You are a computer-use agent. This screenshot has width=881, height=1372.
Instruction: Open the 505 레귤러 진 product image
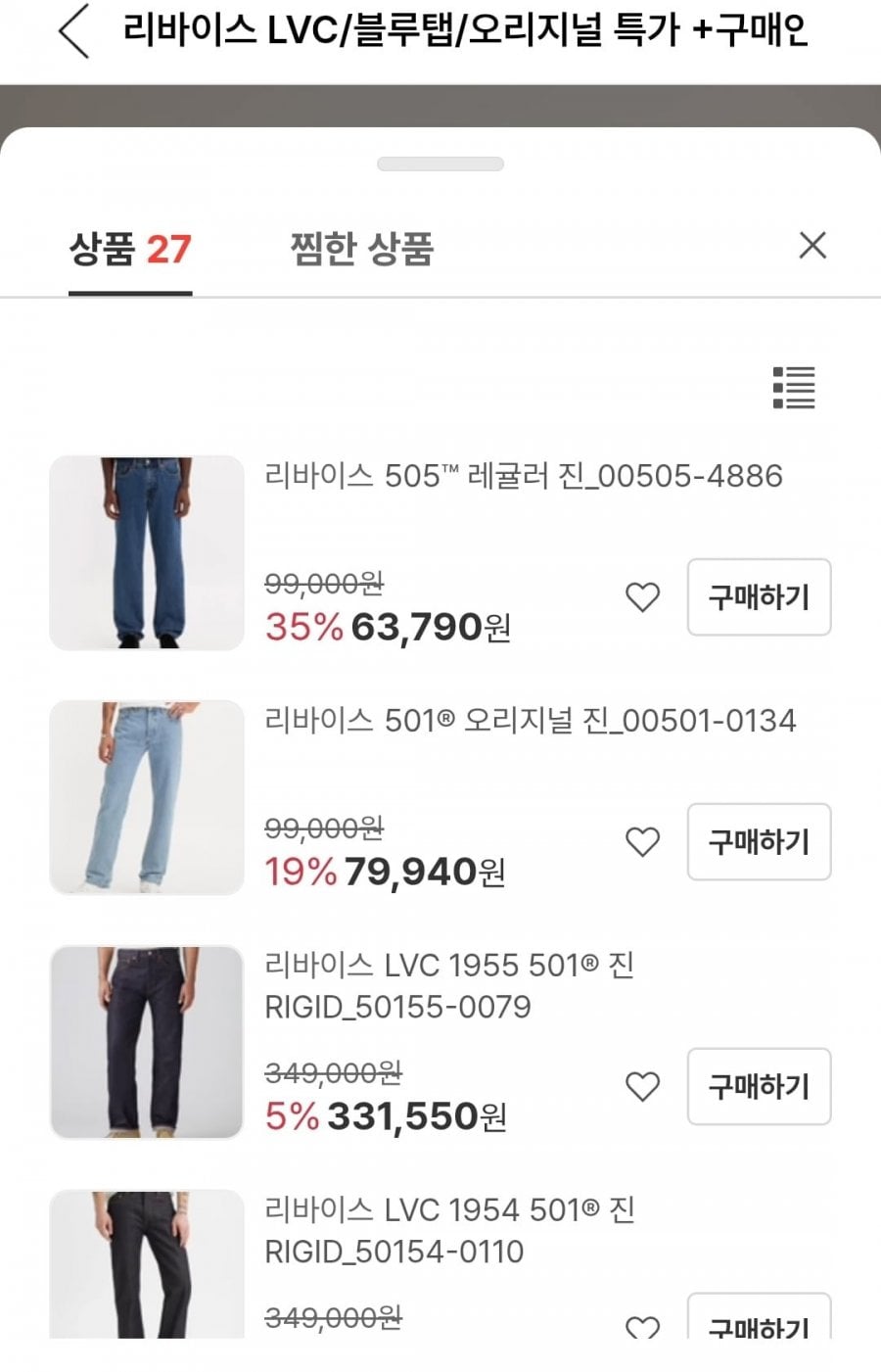[147, 552]
